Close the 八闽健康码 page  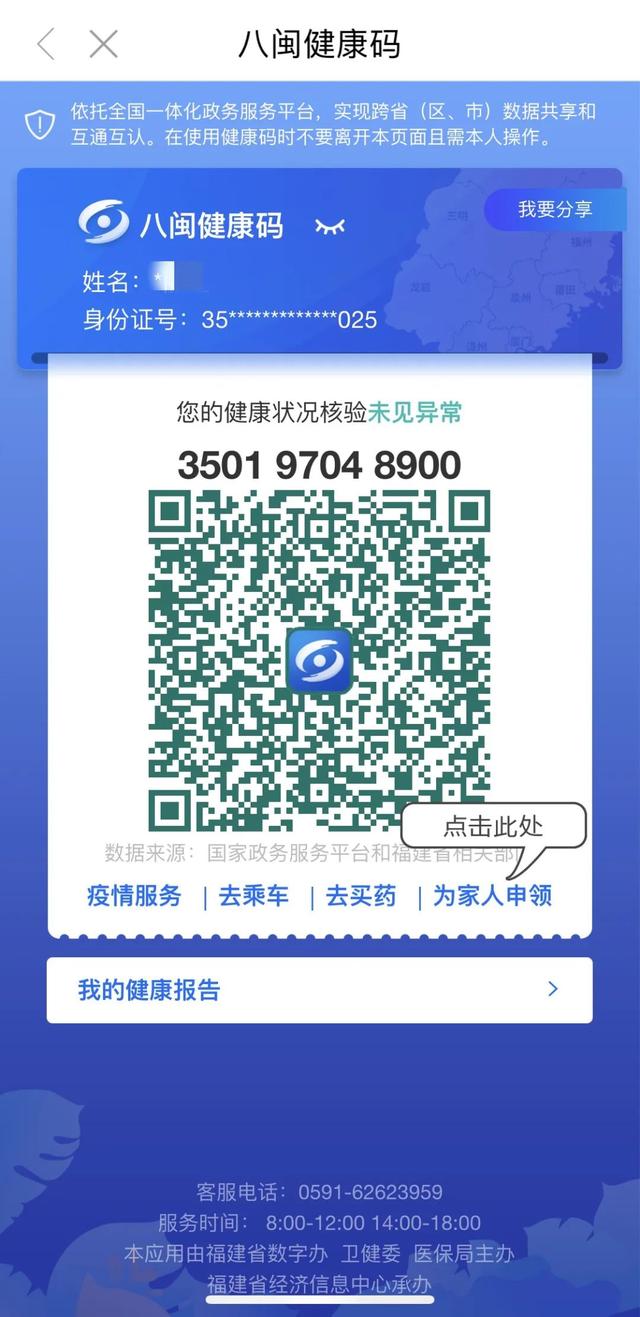[x=103, y=43]
